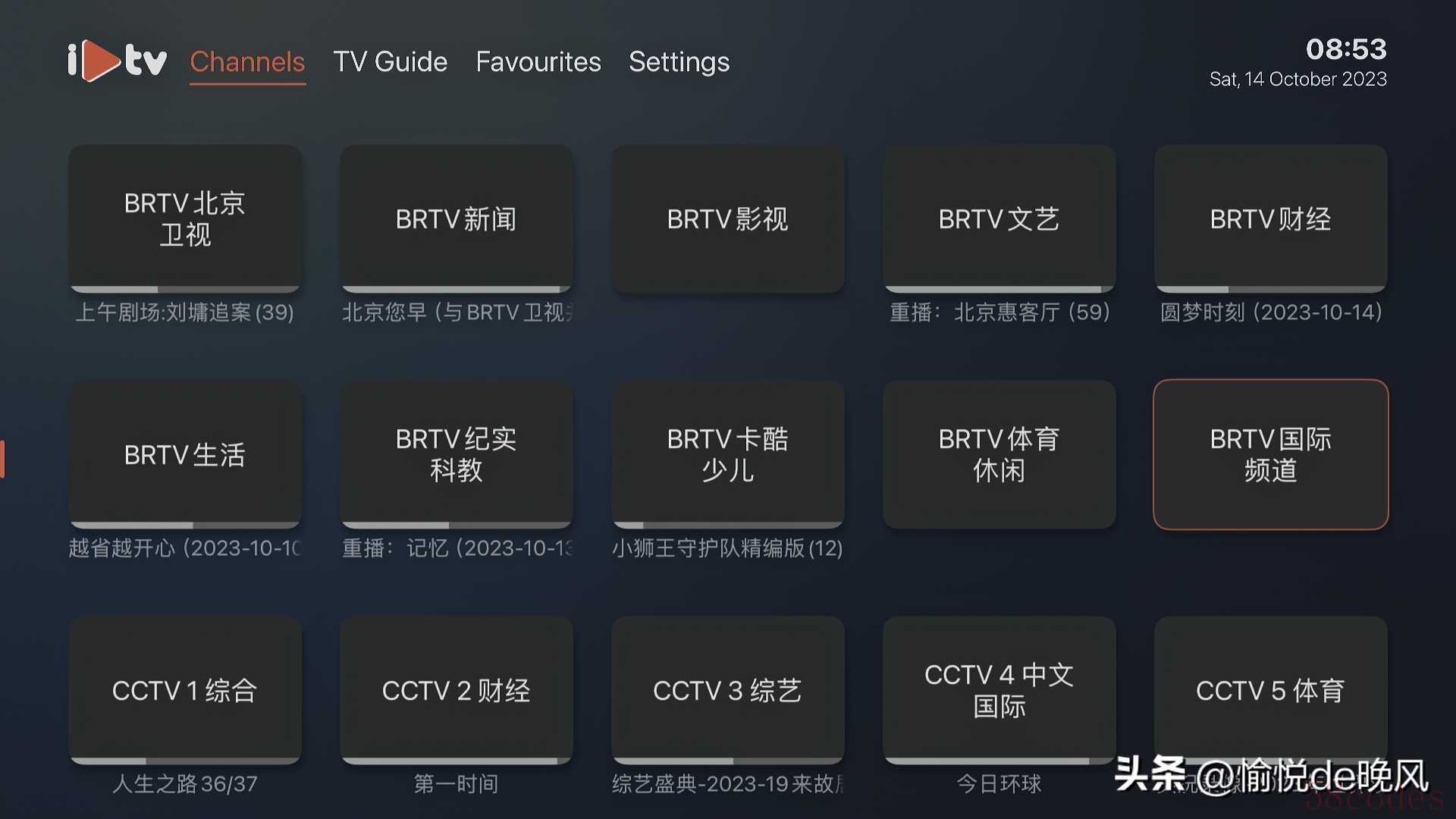Open the highlighted BRTV国际频道 tile

(1270, 454)
